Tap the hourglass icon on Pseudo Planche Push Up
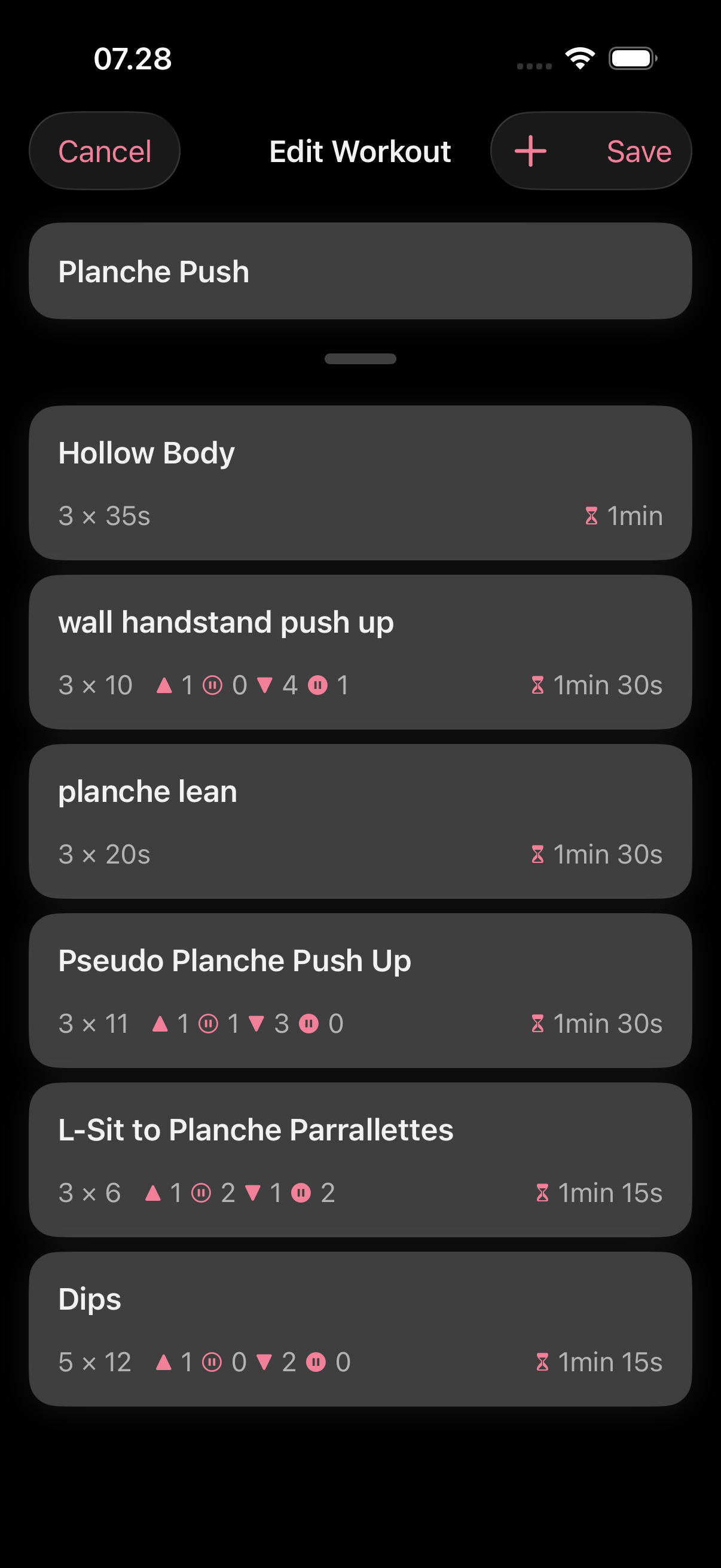The height and width of the screenshot is (1568, 721). coord(537,1023)
